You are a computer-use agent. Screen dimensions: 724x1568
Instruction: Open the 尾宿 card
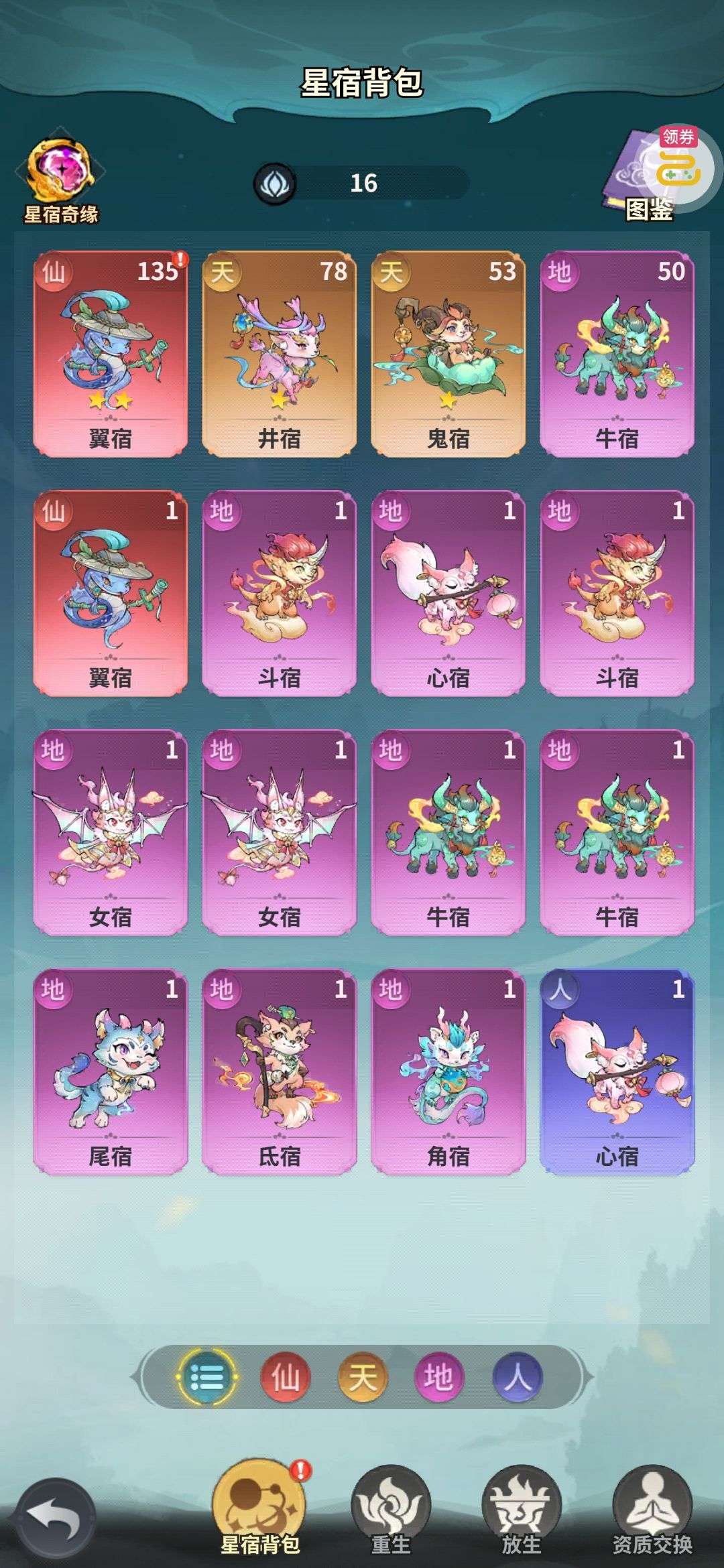[x=111, y=1071]
